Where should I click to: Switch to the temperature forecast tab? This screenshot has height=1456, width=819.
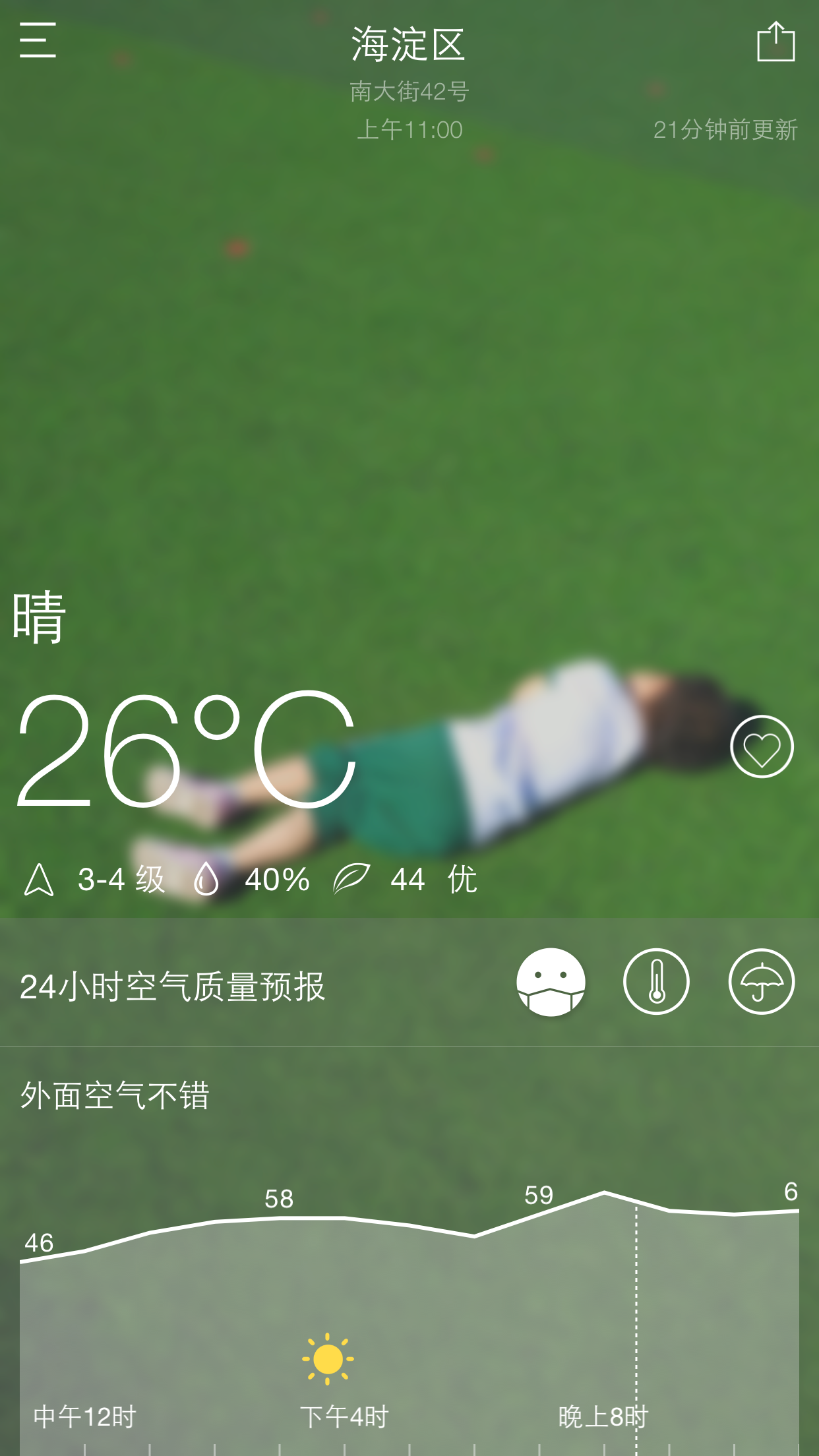point(656,982)
